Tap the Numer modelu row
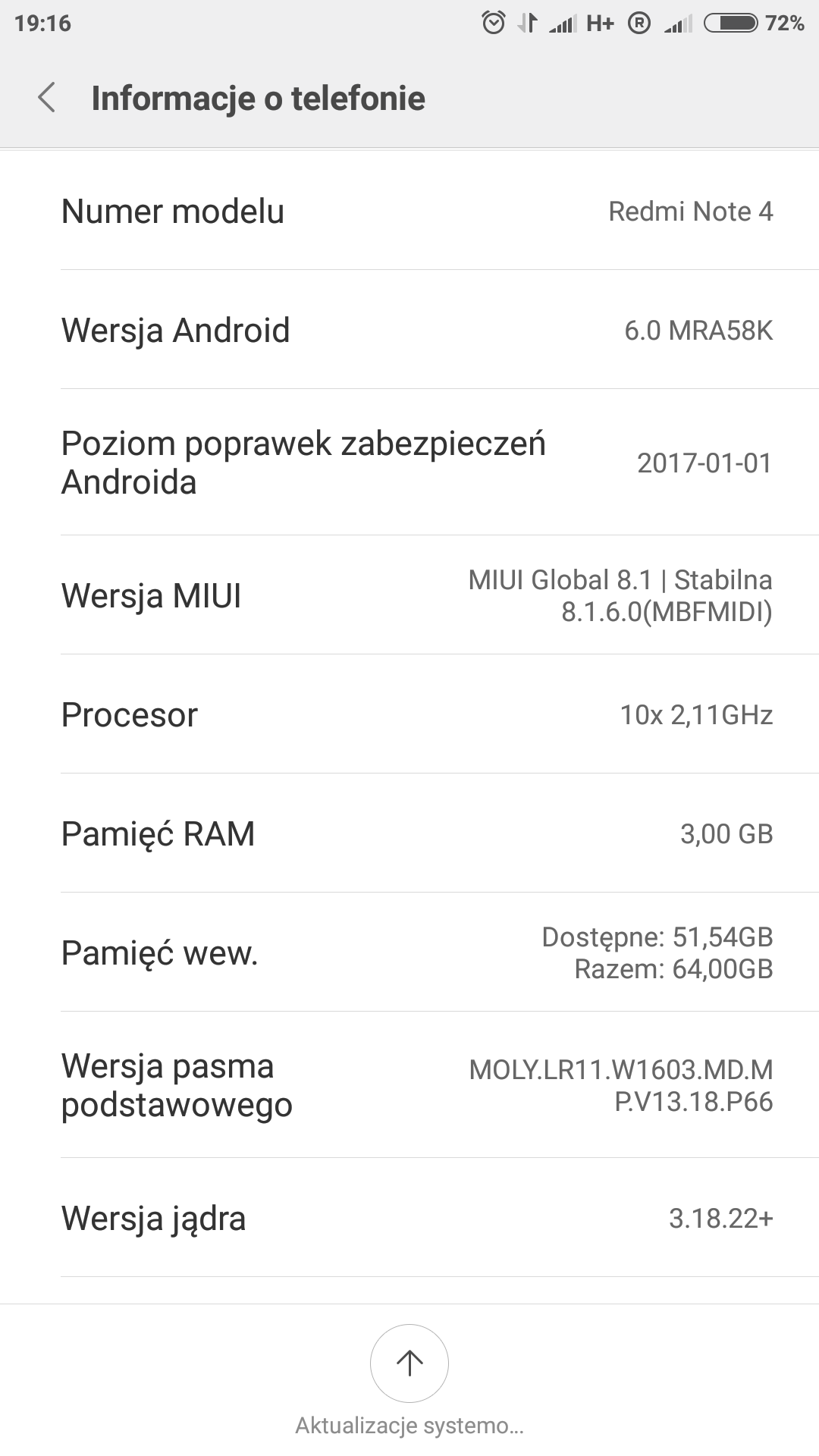Viewport: 819px width, 1456px height. 409,211
